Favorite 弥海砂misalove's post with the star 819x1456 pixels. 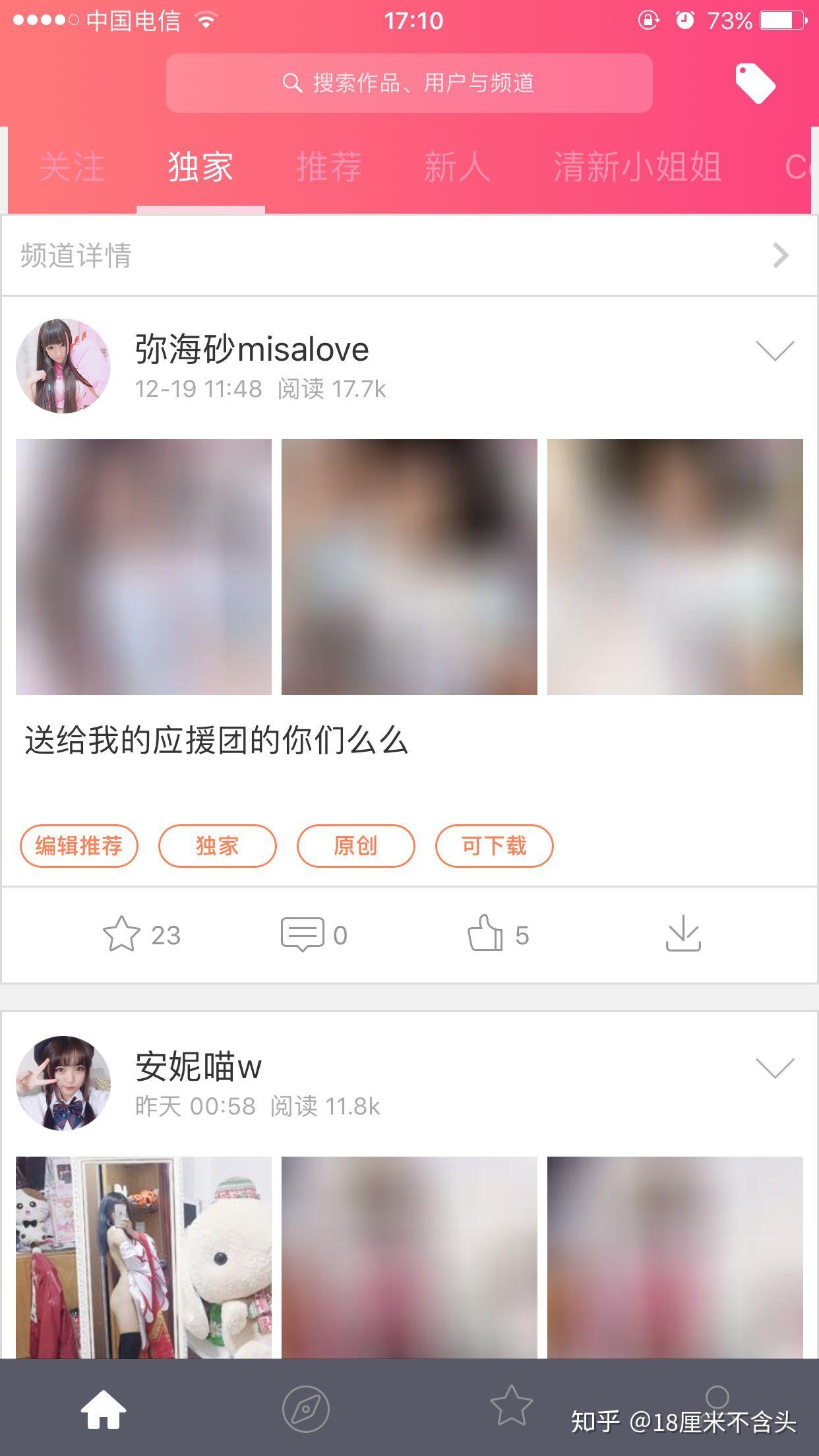(123, 934)
